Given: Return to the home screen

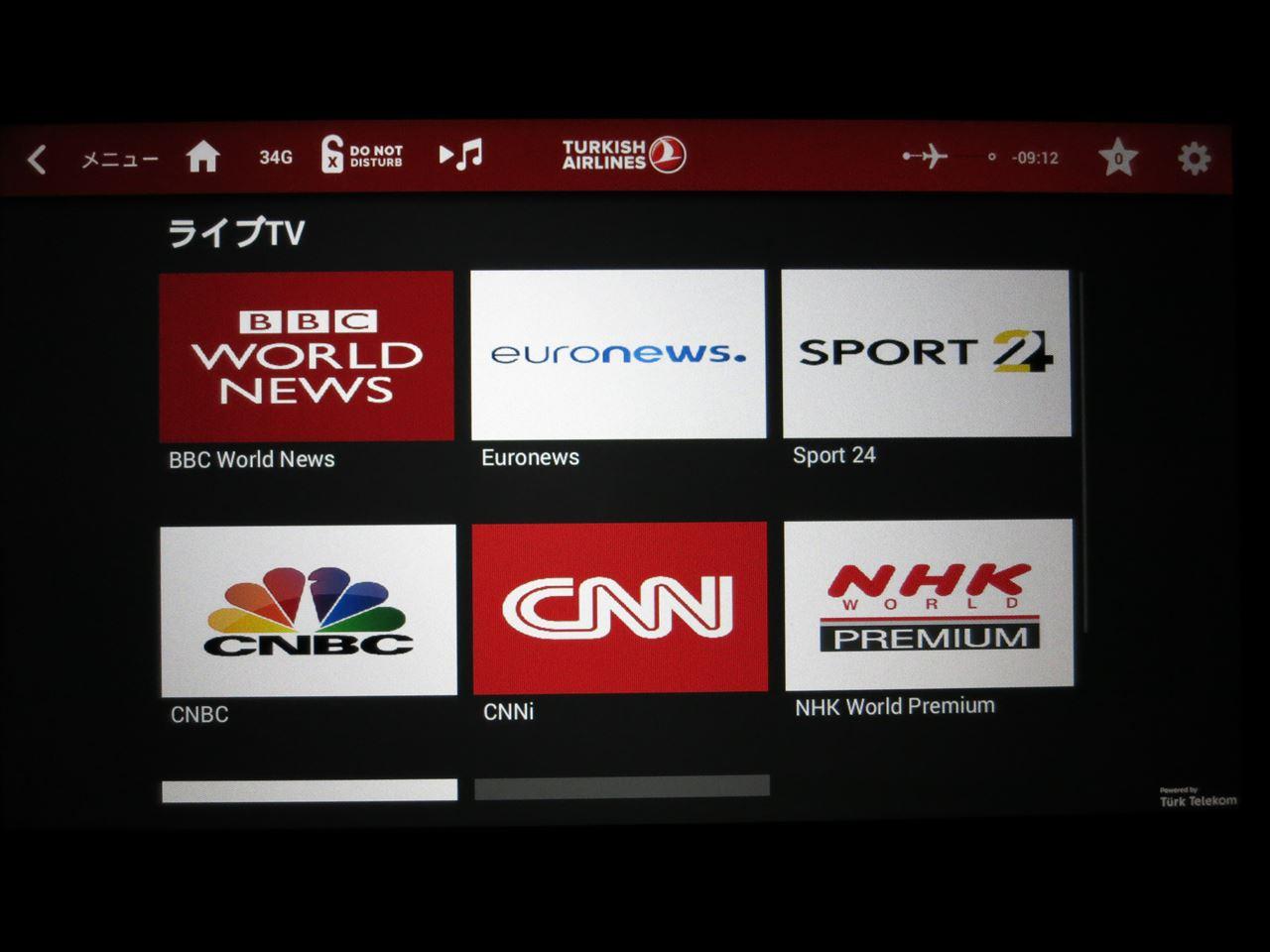Looking at the screenshot, I should point(202,157).
